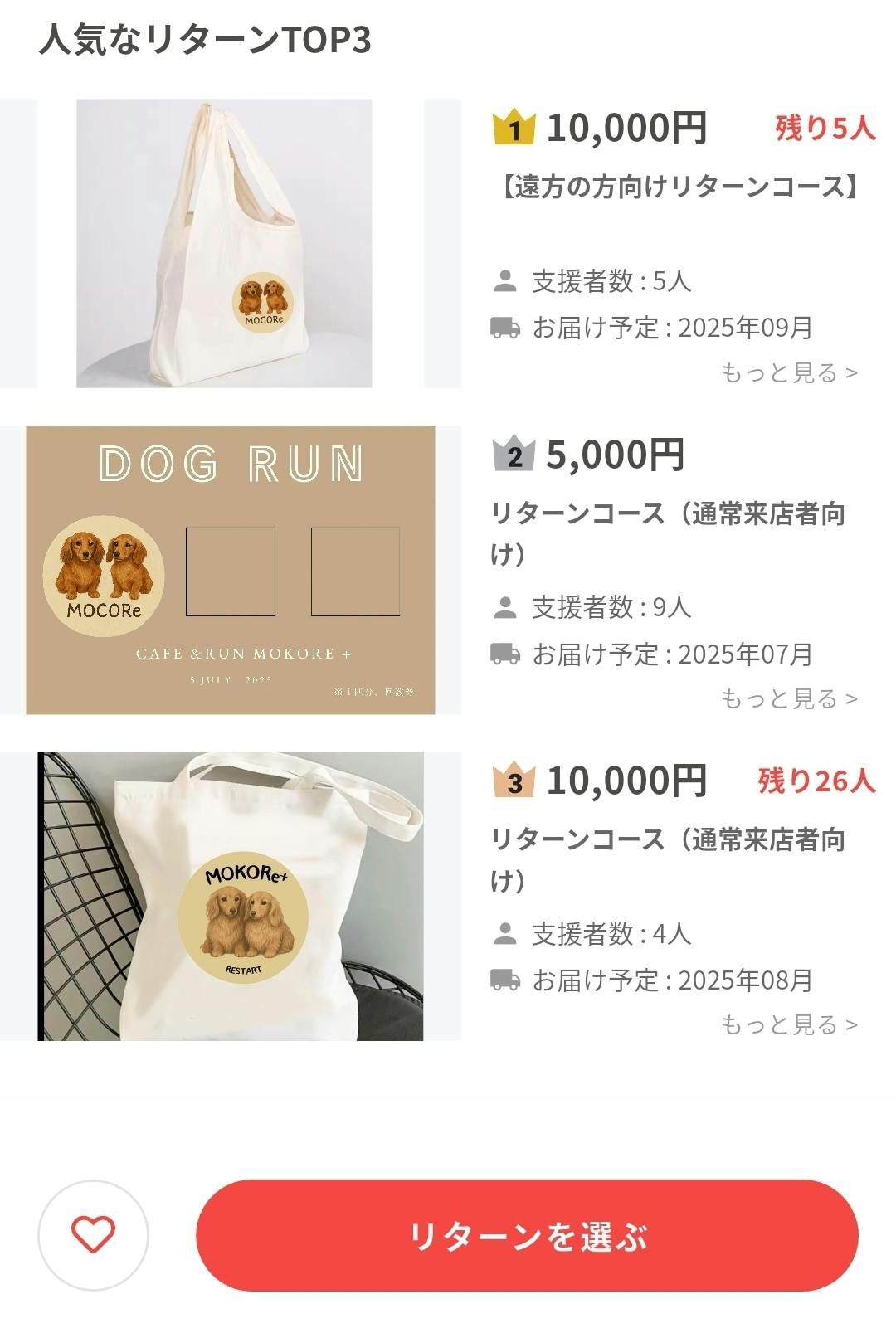The image size is (896, 1328).
Task: Open もっと見る for the 5,000円 return
Action: [788, 698]
